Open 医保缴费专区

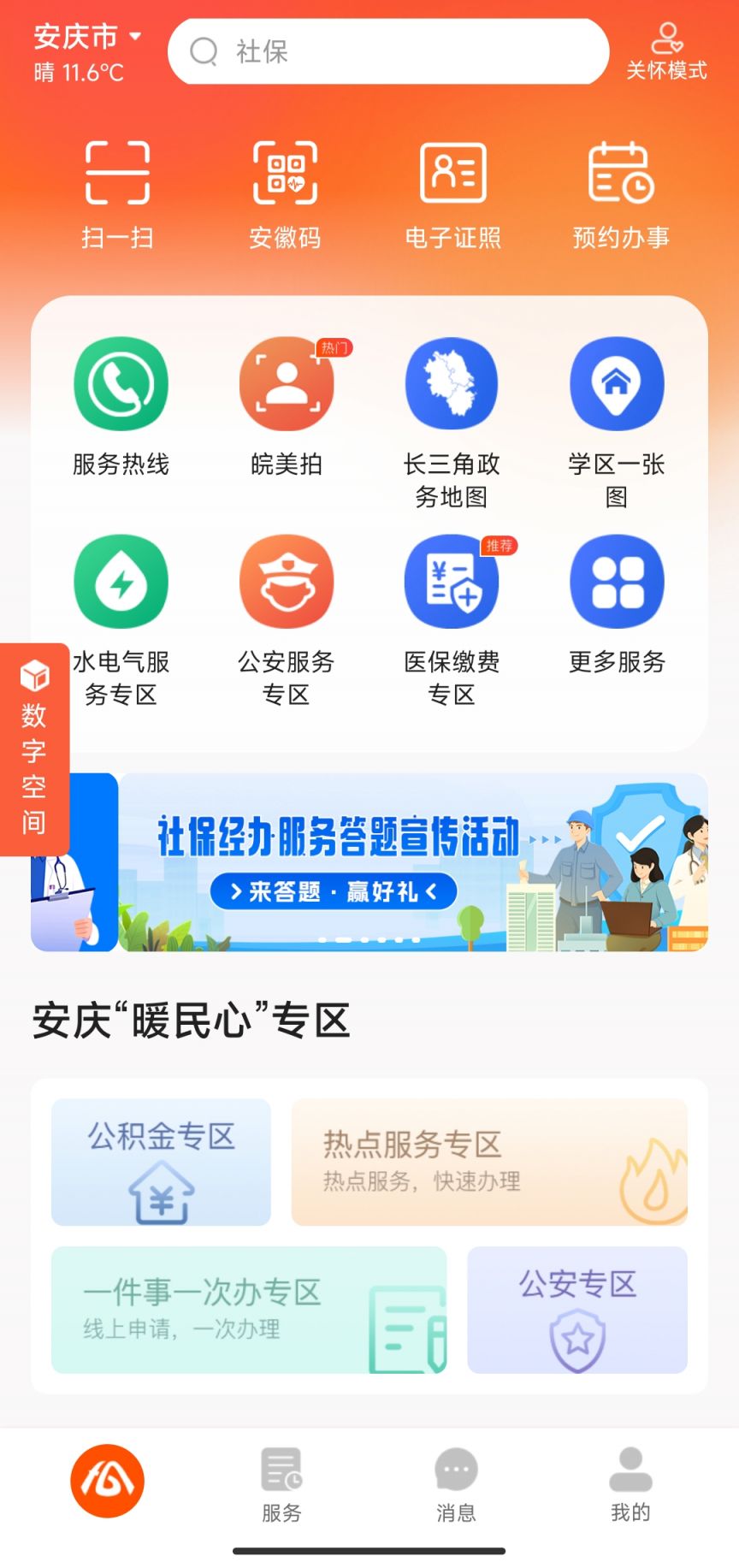[452, 618]
